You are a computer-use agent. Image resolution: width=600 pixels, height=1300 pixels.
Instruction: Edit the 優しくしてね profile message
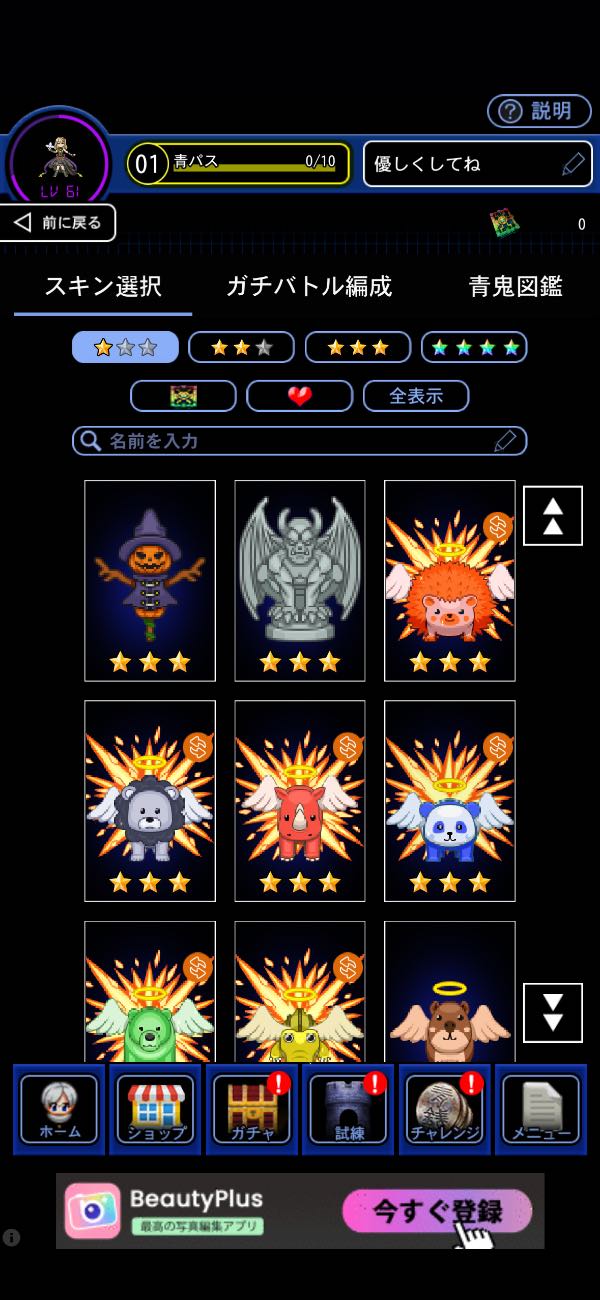[477, 164]
